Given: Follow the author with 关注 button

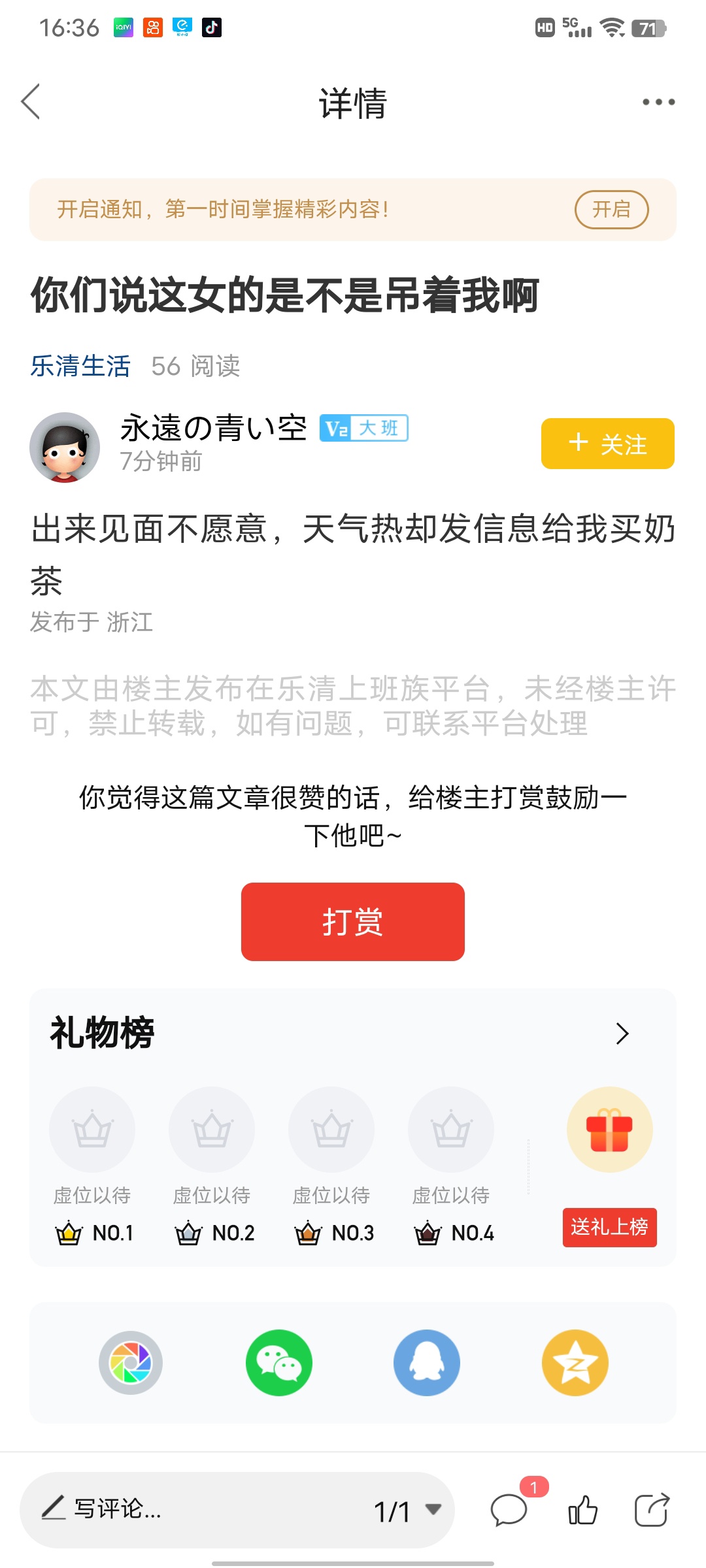Looking at the screenshot, I should pyautogui.click(x=607, y=444).
